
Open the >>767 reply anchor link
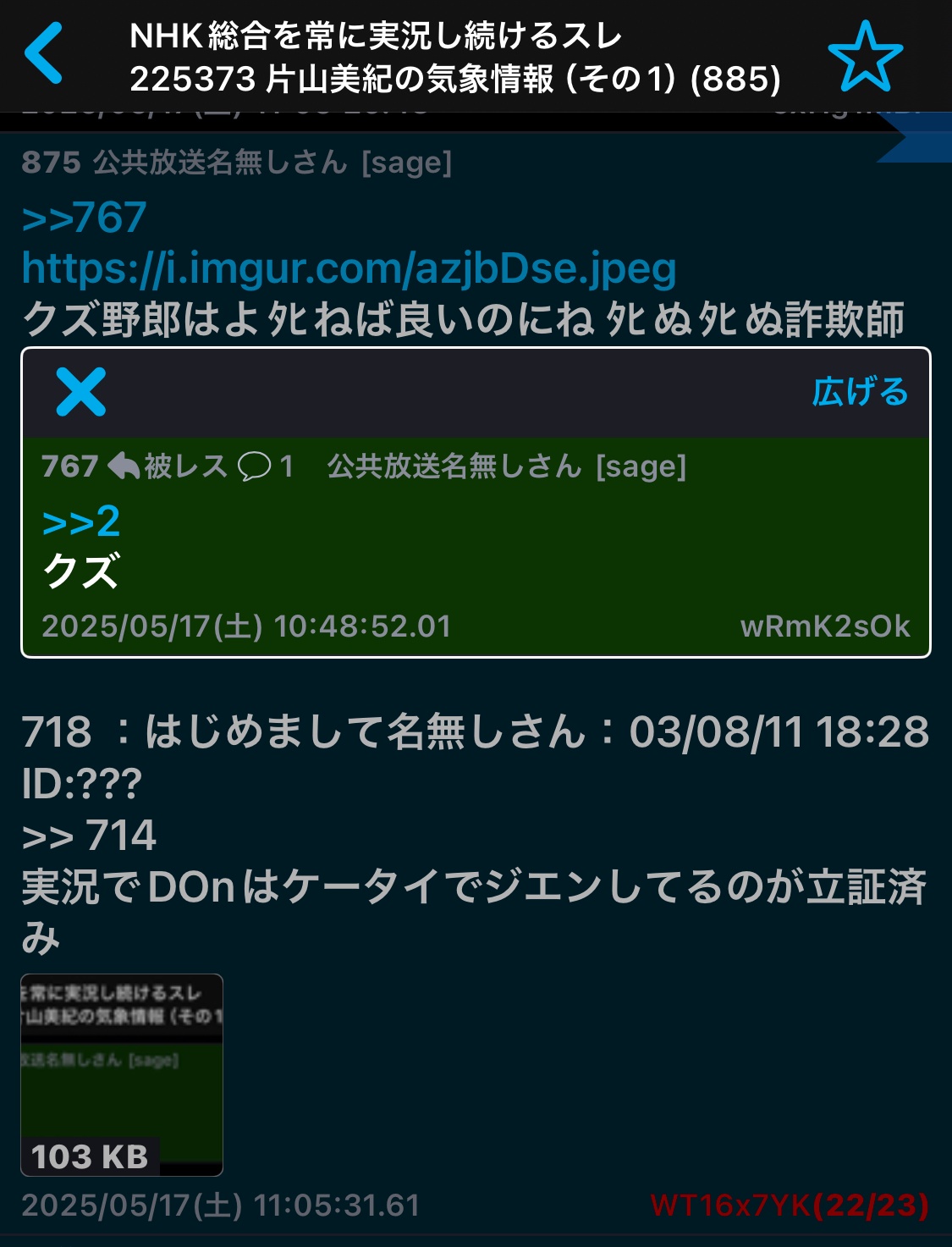pos(85,218)
